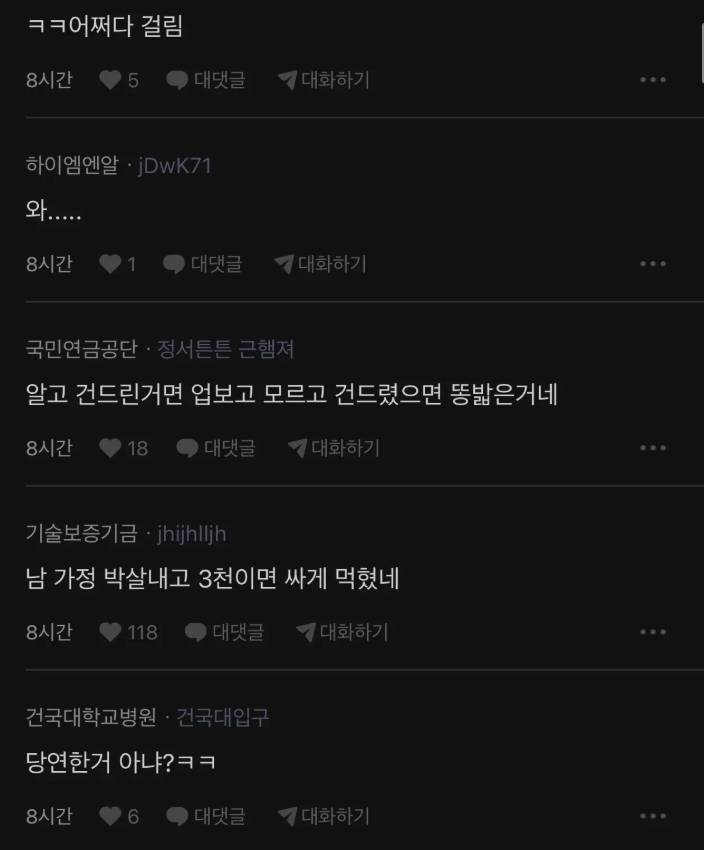Like the comment by jDwK71
Viewport: 704px width, 850px height.
point(110,264)
